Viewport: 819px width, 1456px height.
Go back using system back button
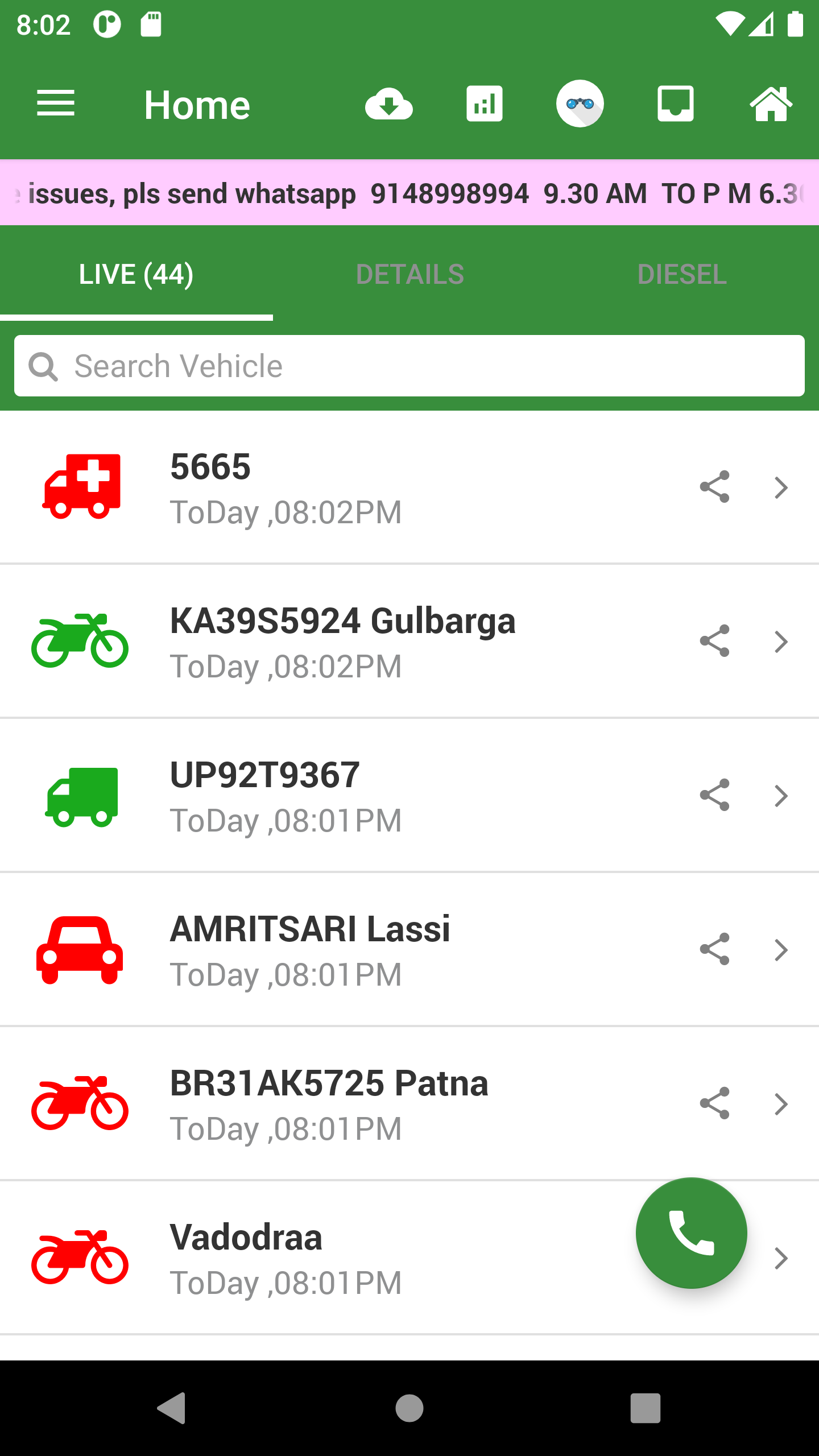(x=172, y=1408)
